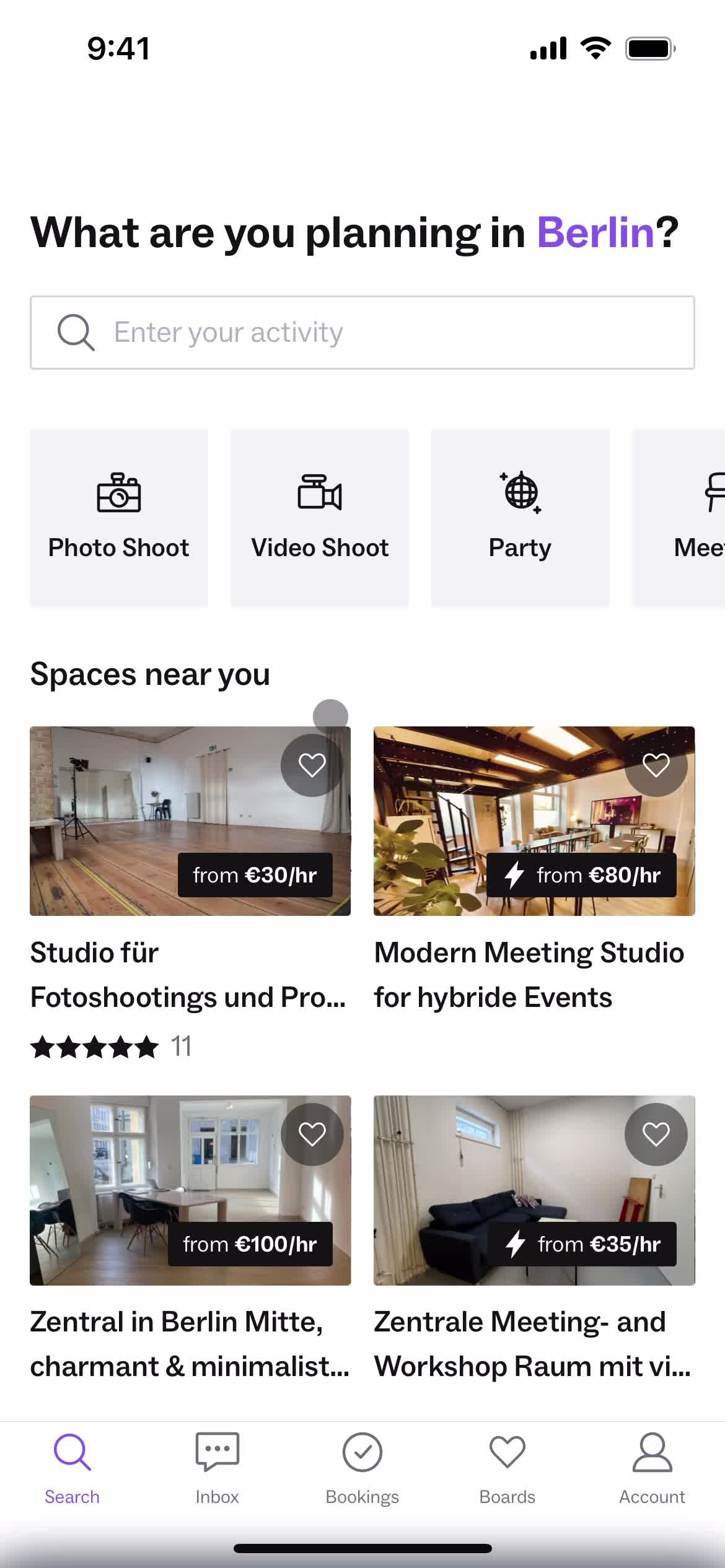Tap the Search tab
The height and width of the screenshot is (1568, 725).
(72, 1469)
